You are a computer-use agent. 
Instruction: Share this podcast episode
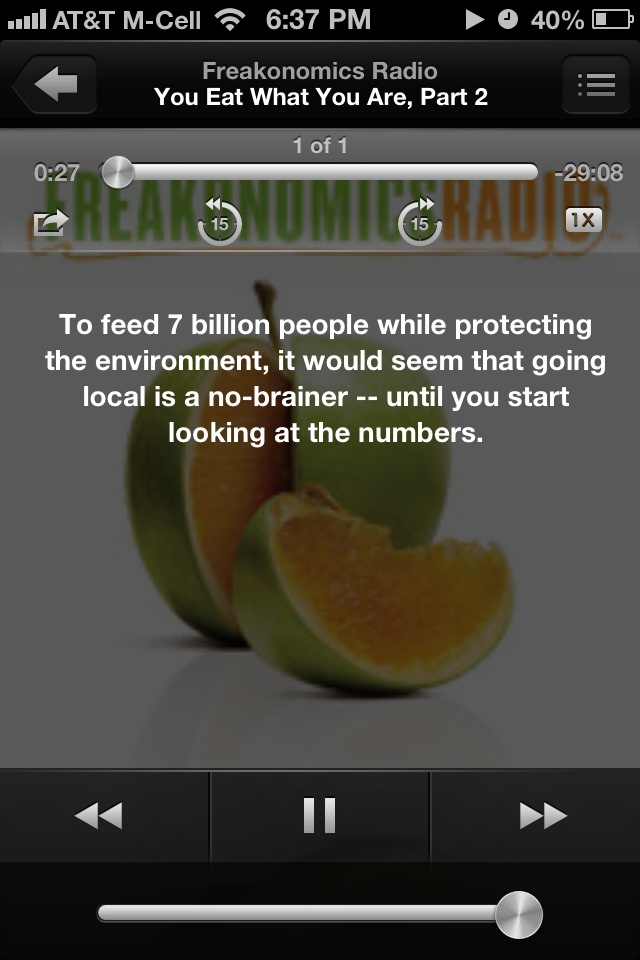[50, 222]
